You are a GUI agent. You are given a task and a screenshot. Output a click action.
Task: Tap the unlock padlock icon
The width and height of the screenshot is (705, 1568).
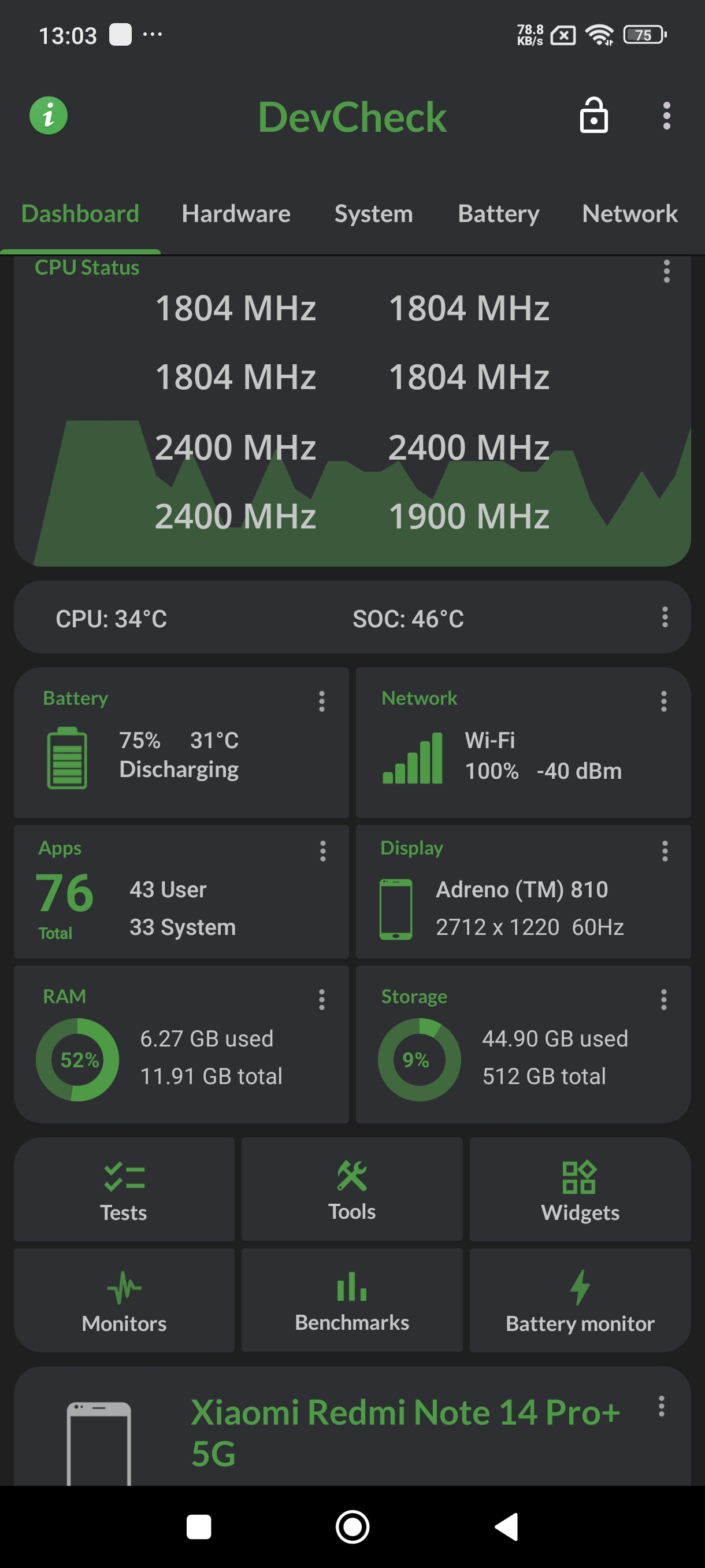tap(593, 116)
